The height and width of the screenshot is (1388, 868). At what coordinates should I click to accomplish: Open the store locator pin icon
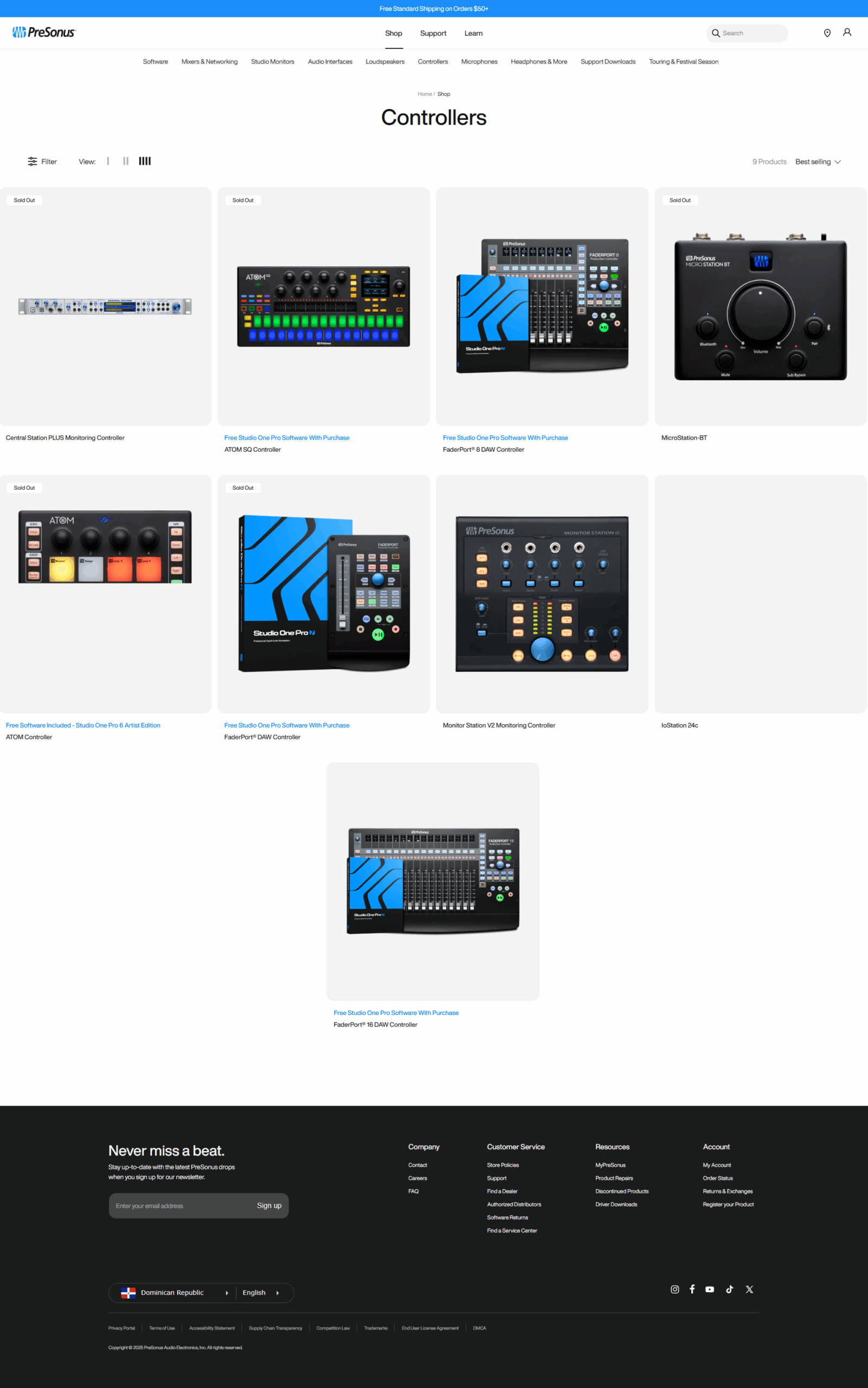point(827,33)
